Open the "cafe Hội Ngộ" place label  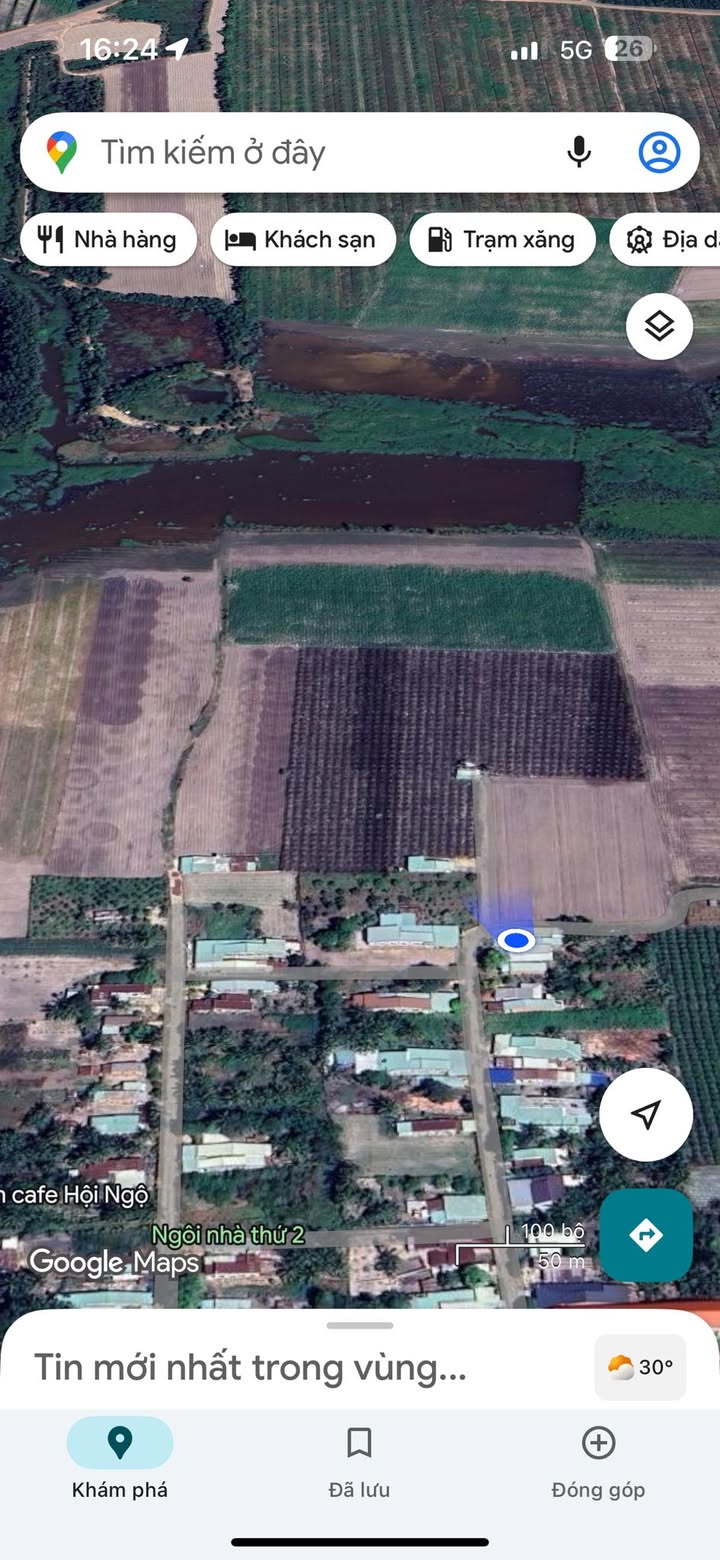point(78,1195)
